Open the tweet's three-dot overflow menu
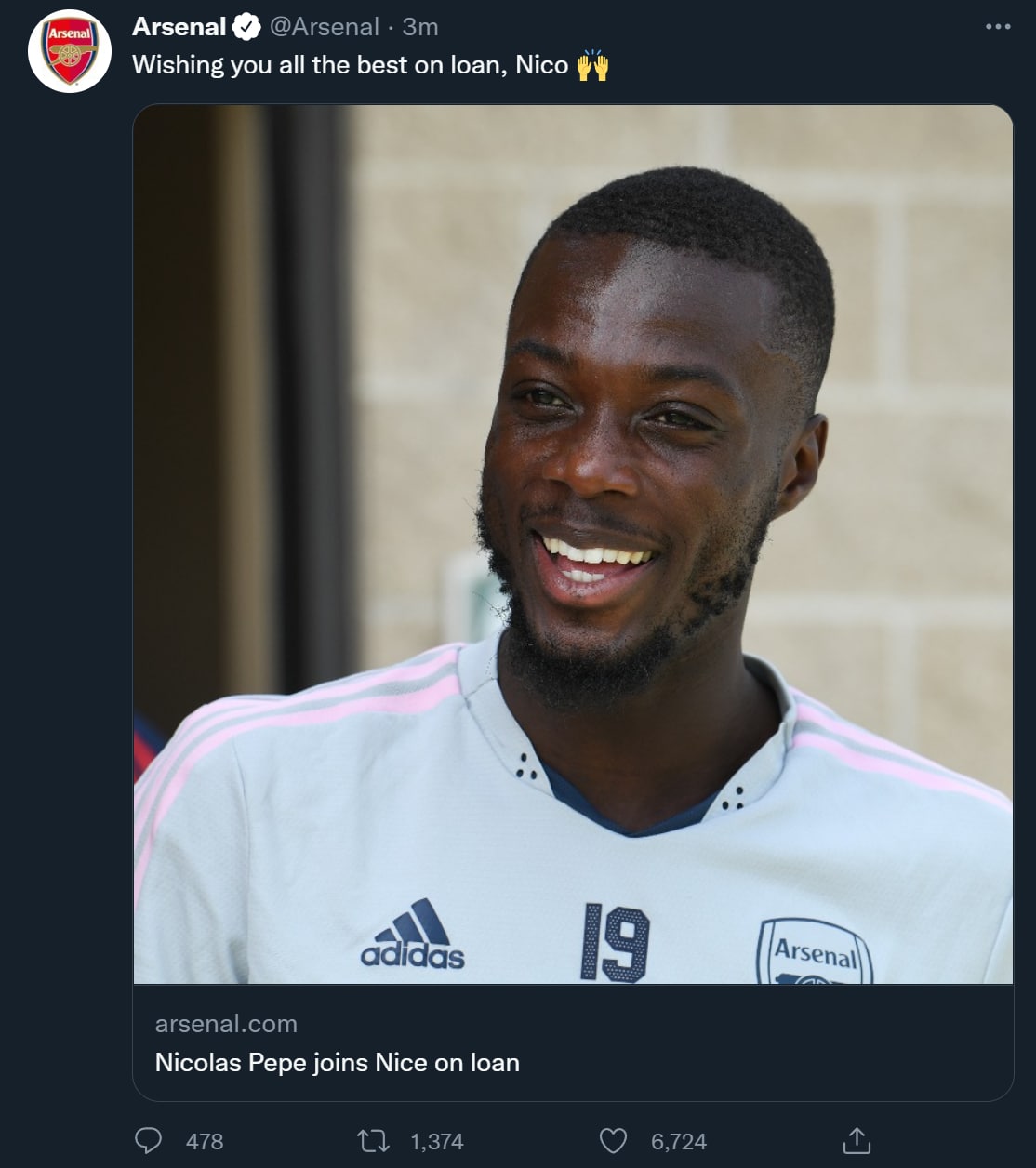 pyautogui.click(x=997, y=26)
